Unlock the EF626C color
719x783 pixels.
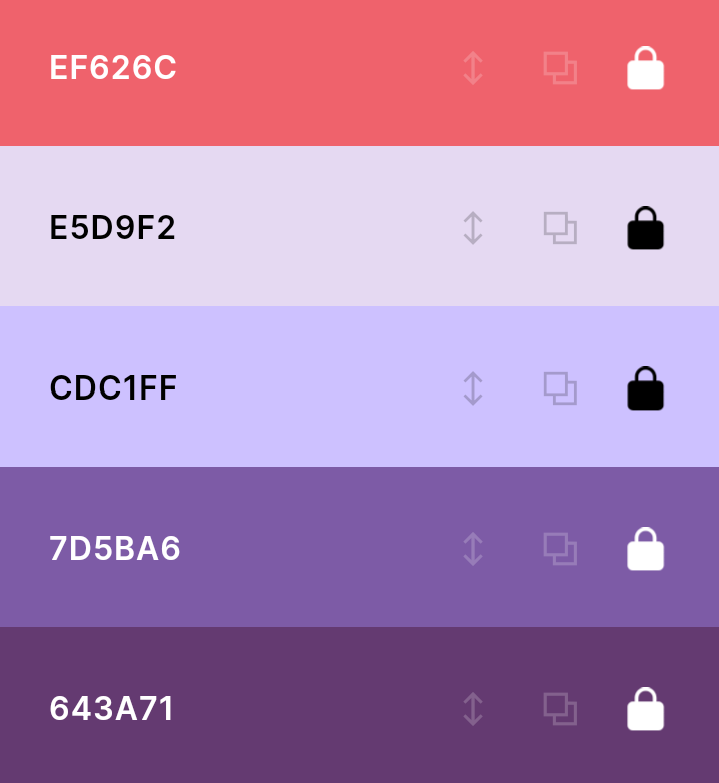645,69
